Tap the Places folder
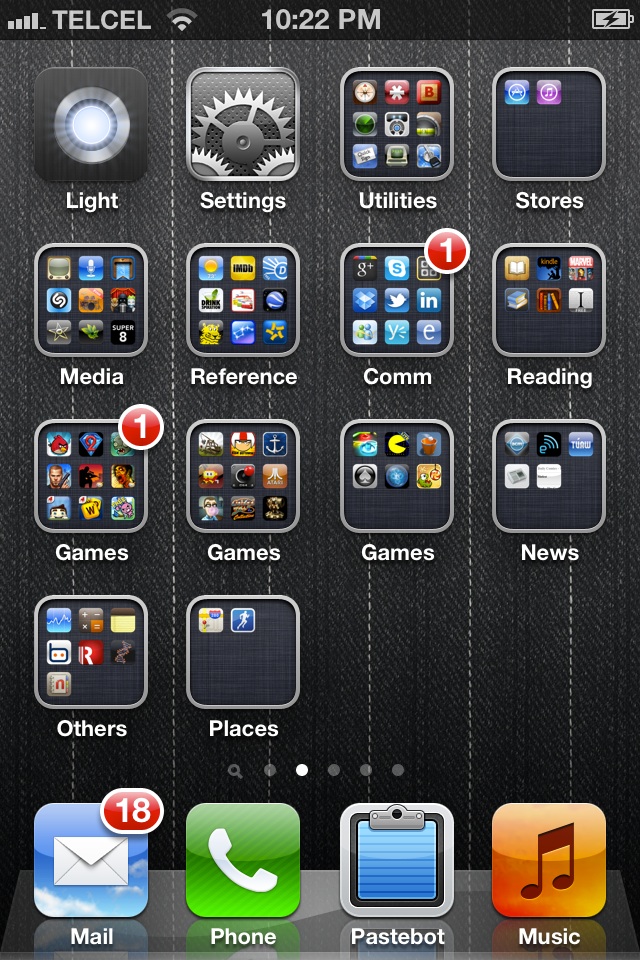The width and height of the screenshot is (640, 960). tap(243, 652)
